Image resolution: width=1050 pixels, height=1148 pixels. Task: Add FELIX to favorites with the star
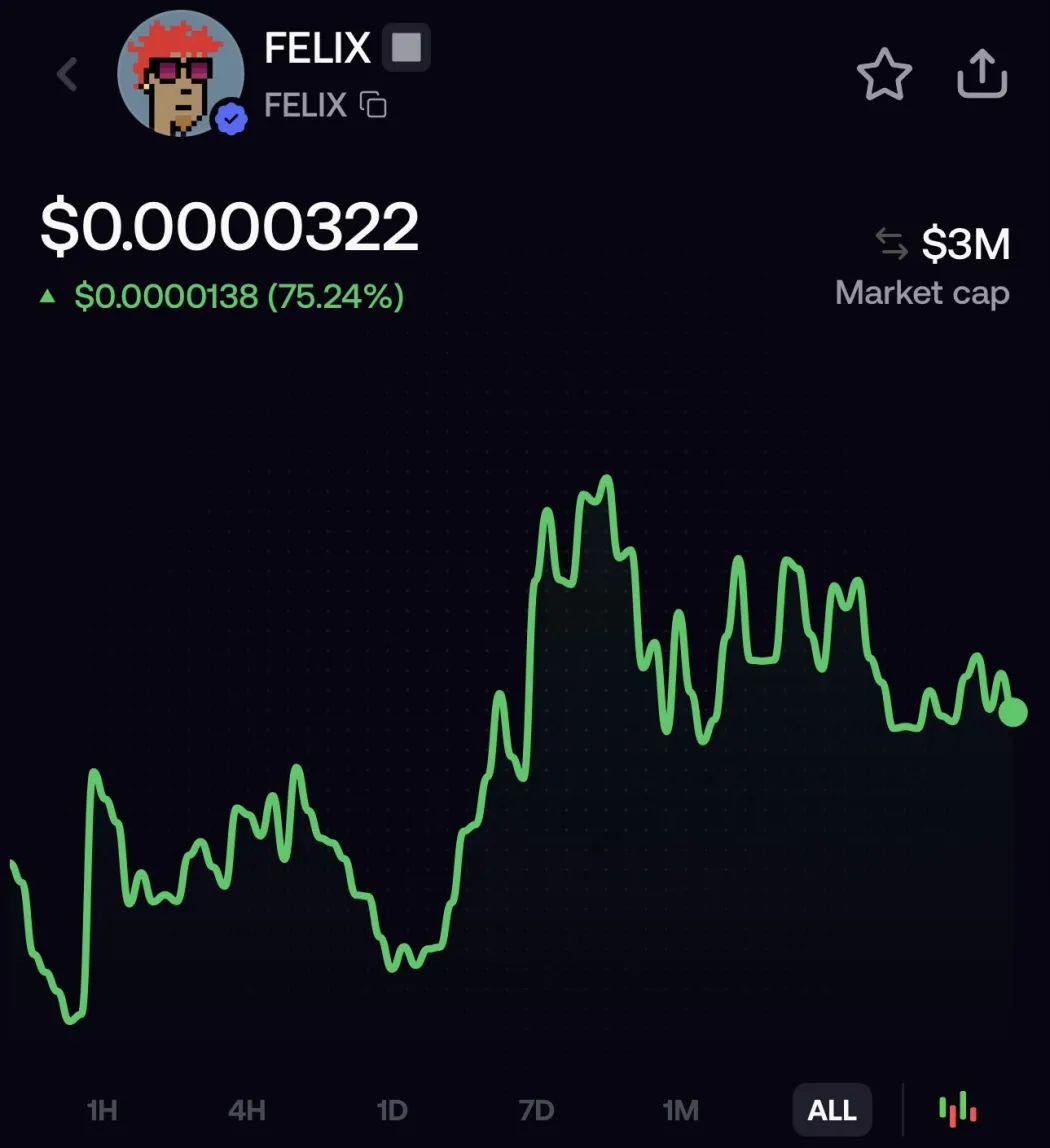(x=884, y=74)
